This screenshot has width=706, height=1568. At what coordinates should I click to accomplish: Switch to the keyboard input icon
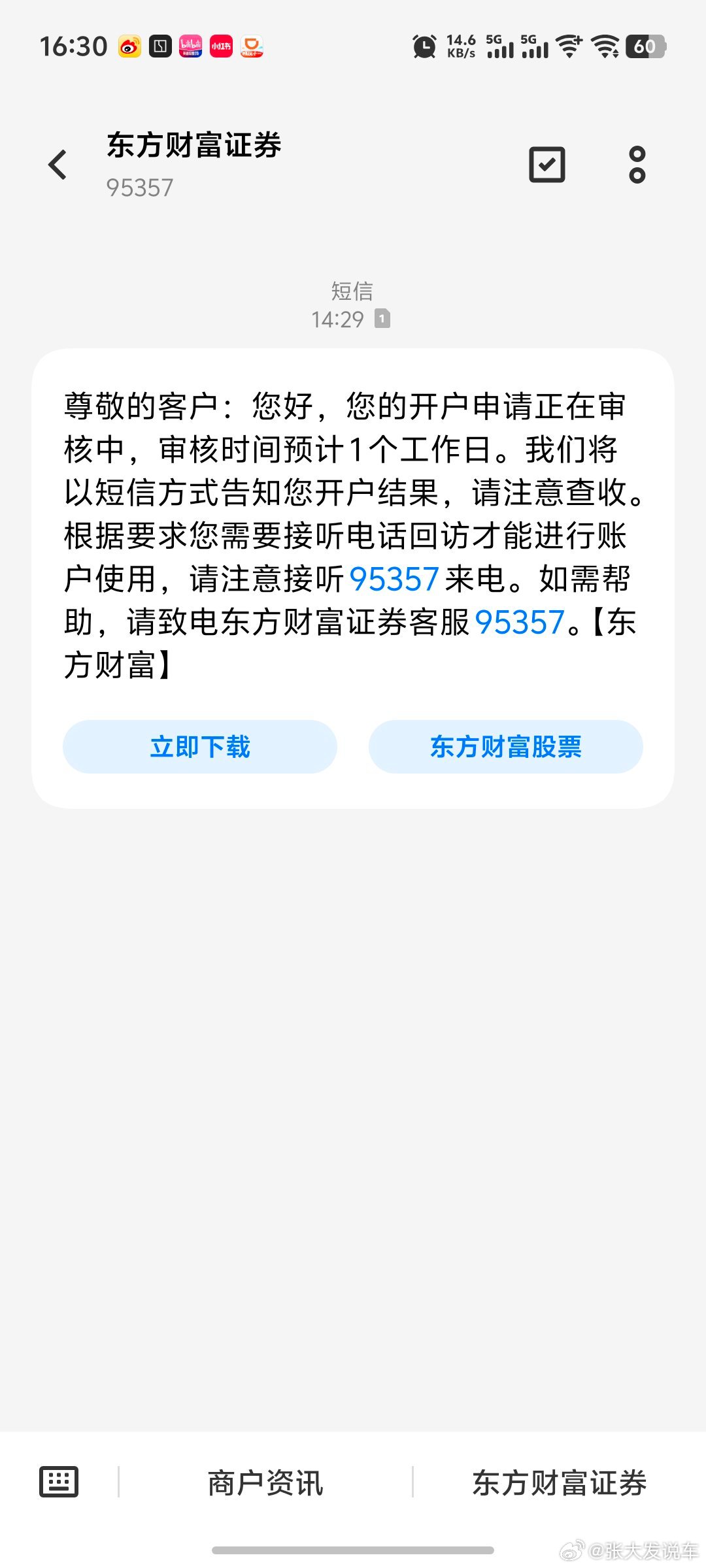click(59, 1481)
